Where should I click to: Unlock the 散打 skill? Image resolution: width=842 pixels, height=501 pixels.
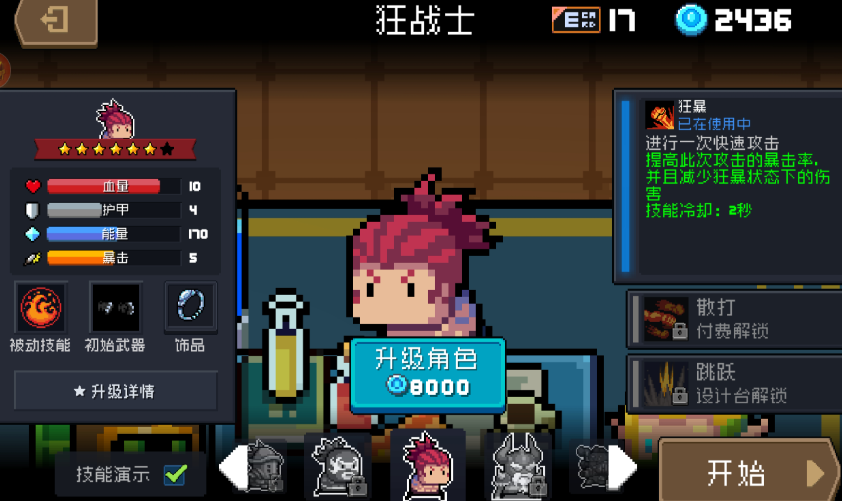pos(734,317)
